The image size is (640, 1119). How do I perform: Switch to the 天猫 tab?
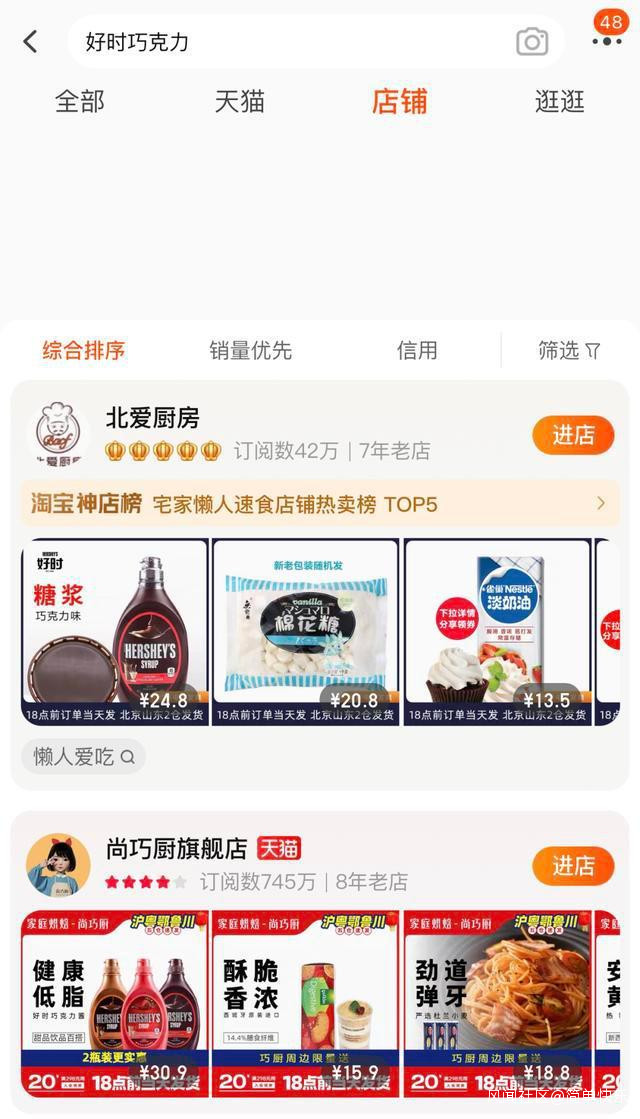[240, 101]
